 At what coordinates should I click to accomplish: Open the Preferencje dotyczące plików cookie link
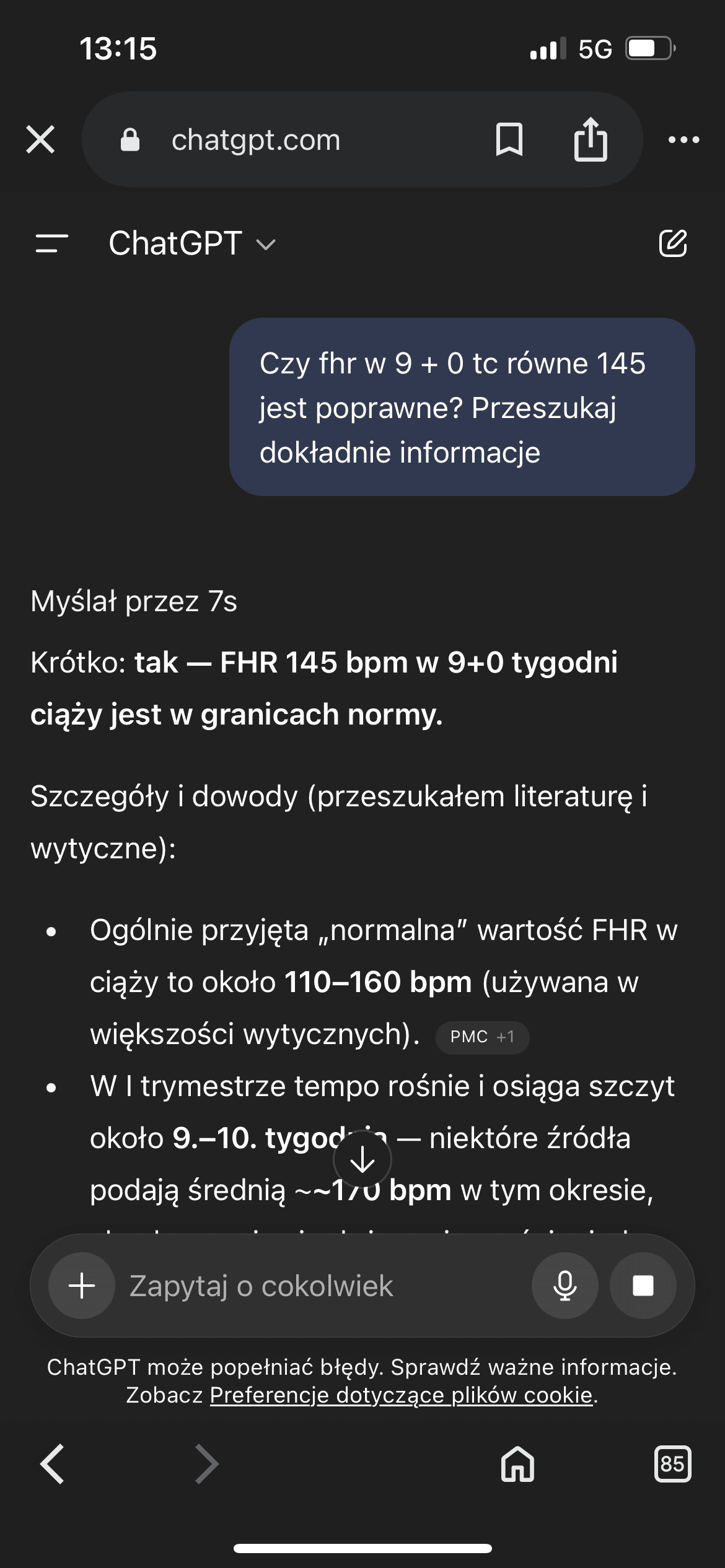tap(402, 1395)
